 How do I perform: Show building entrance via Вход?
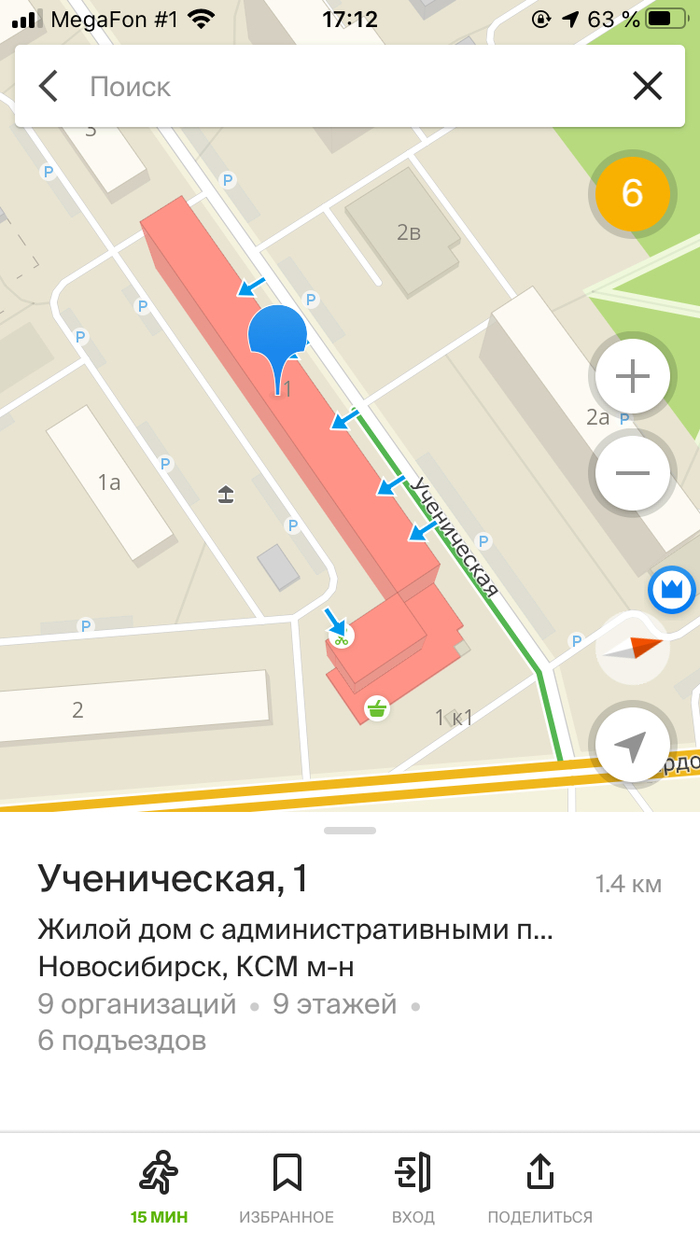coord(413,1186)
